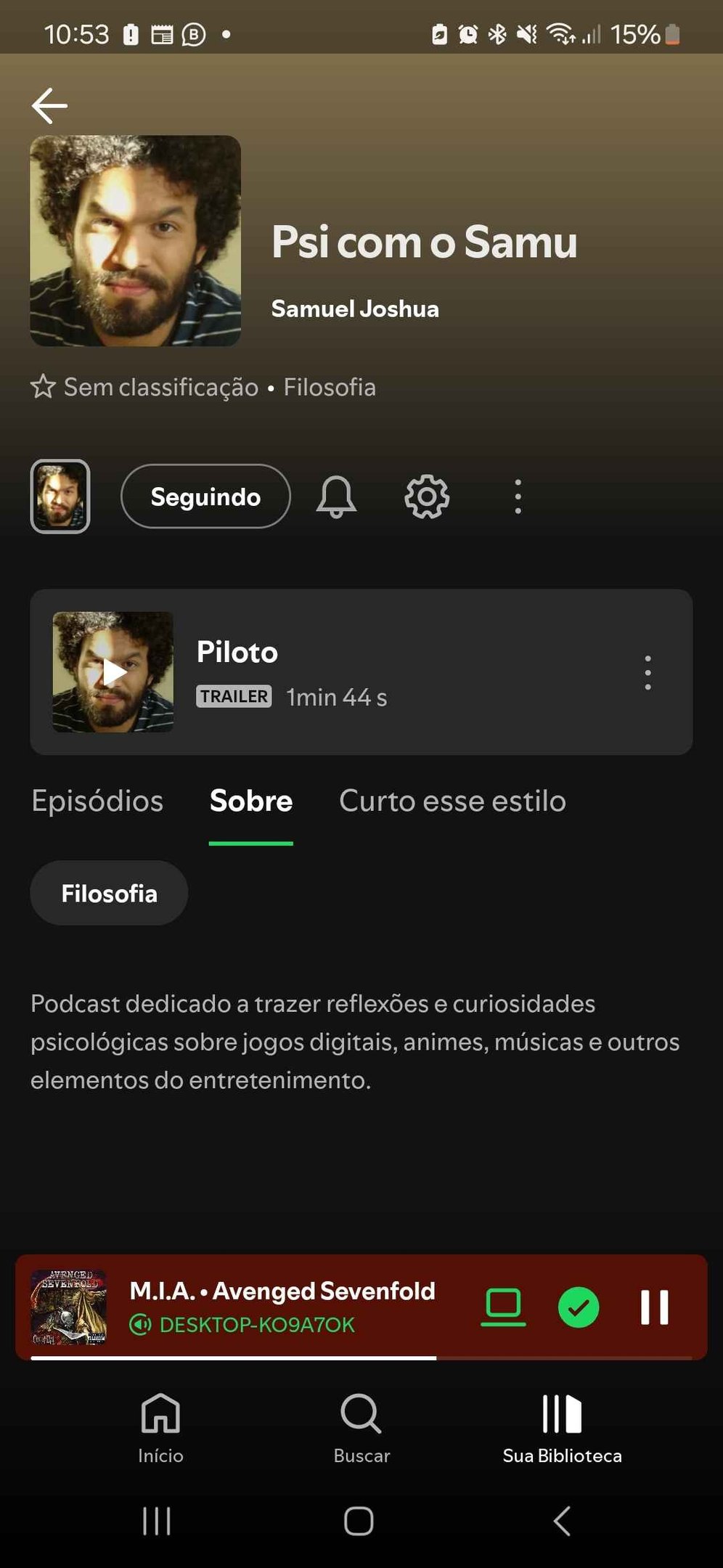723x1568 pixels.
Task: Tap the green checkmark on M.I.A.
Action: coord(579,1307)
